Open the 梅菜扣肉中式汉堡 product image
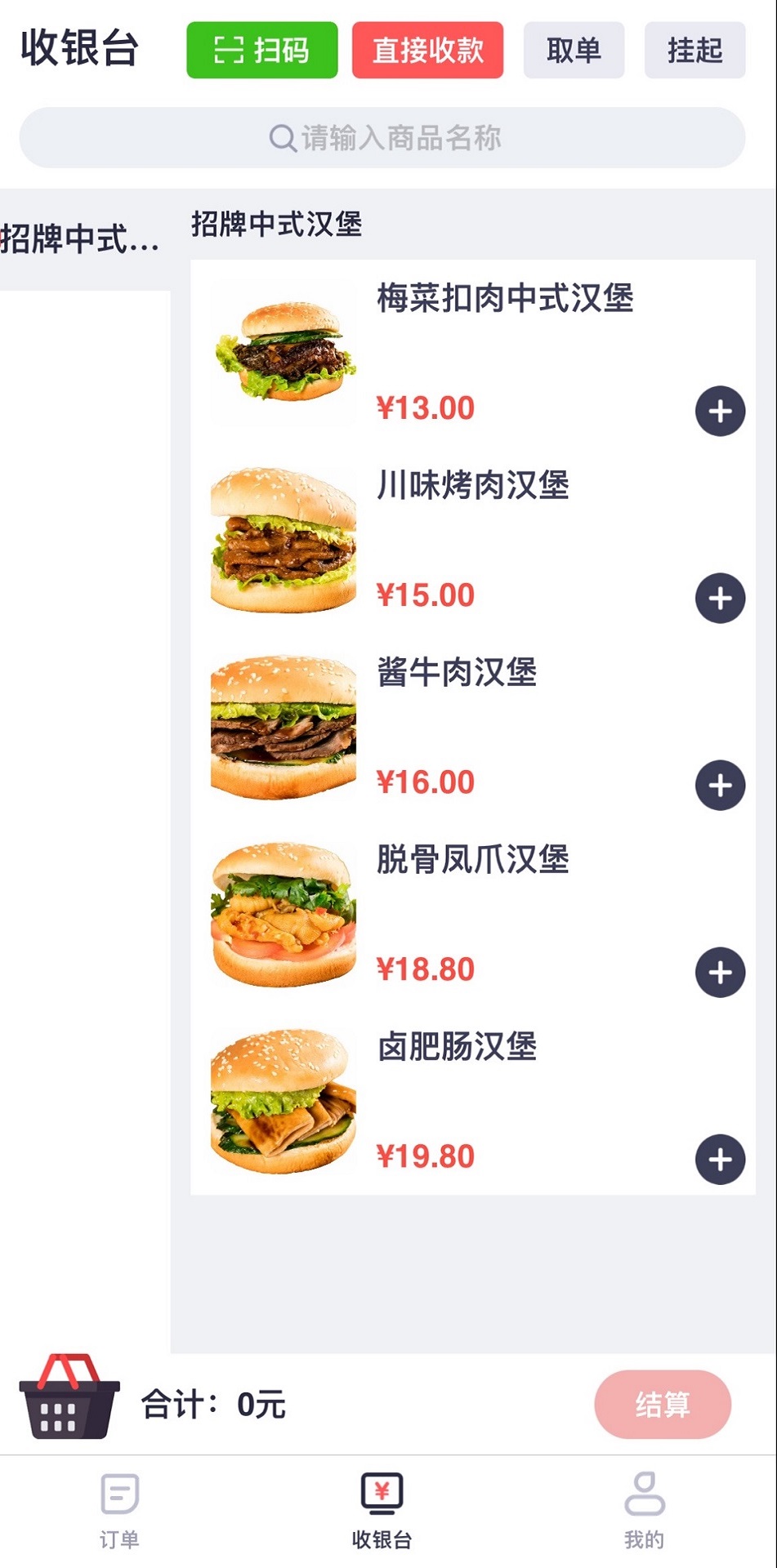 coord(283,351)
